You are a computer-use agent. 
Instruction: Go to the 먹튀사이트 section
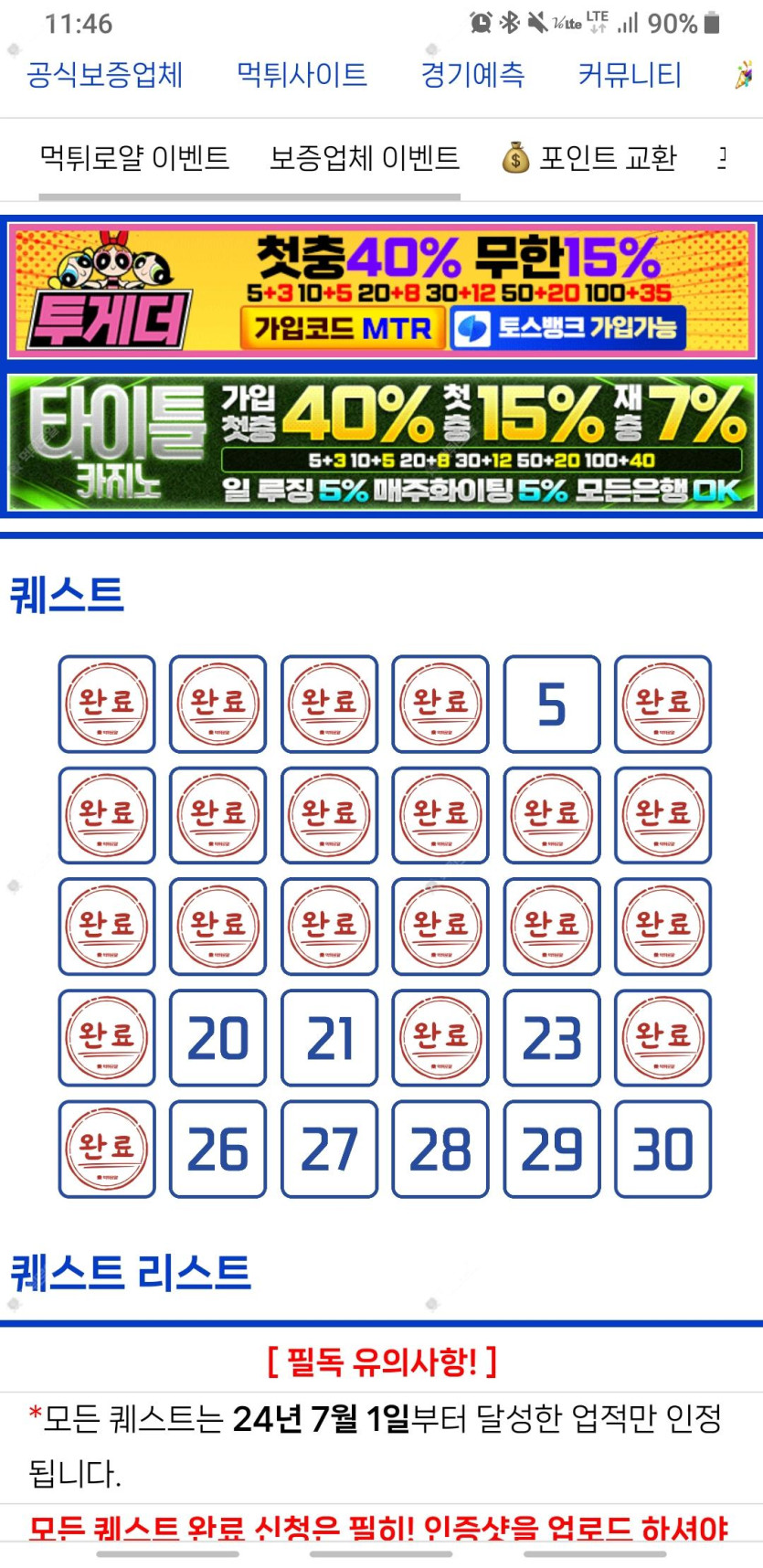[302, 74]
